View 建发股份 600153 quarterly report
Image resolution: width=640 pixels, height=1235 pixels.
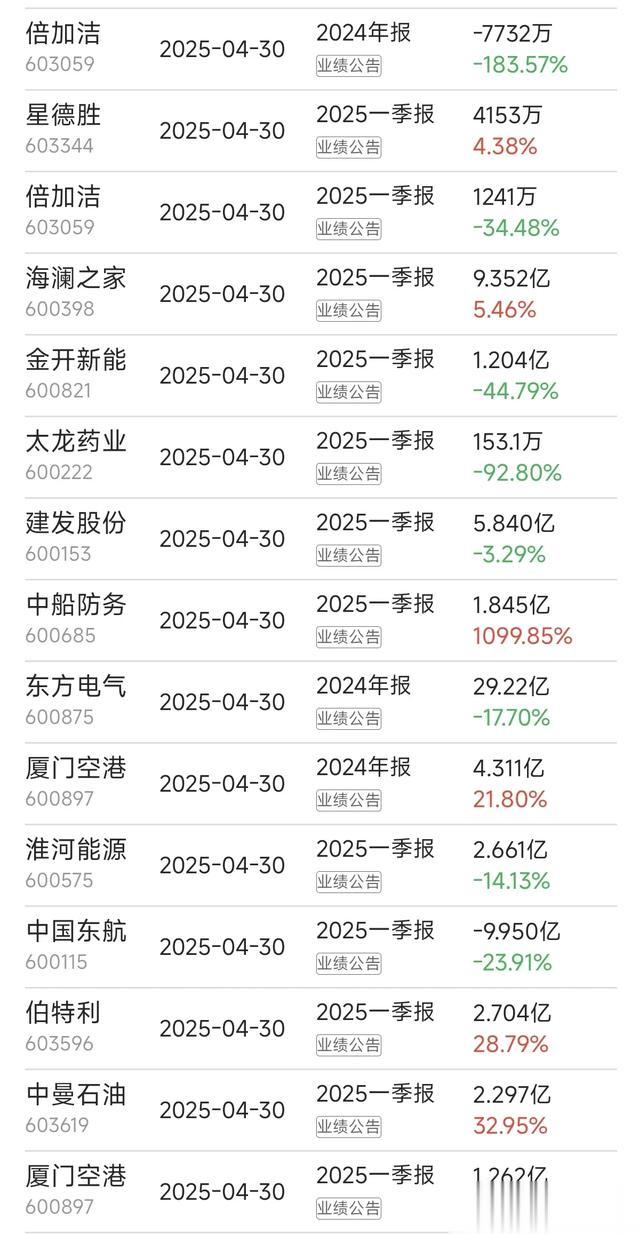tap(320, 539)
